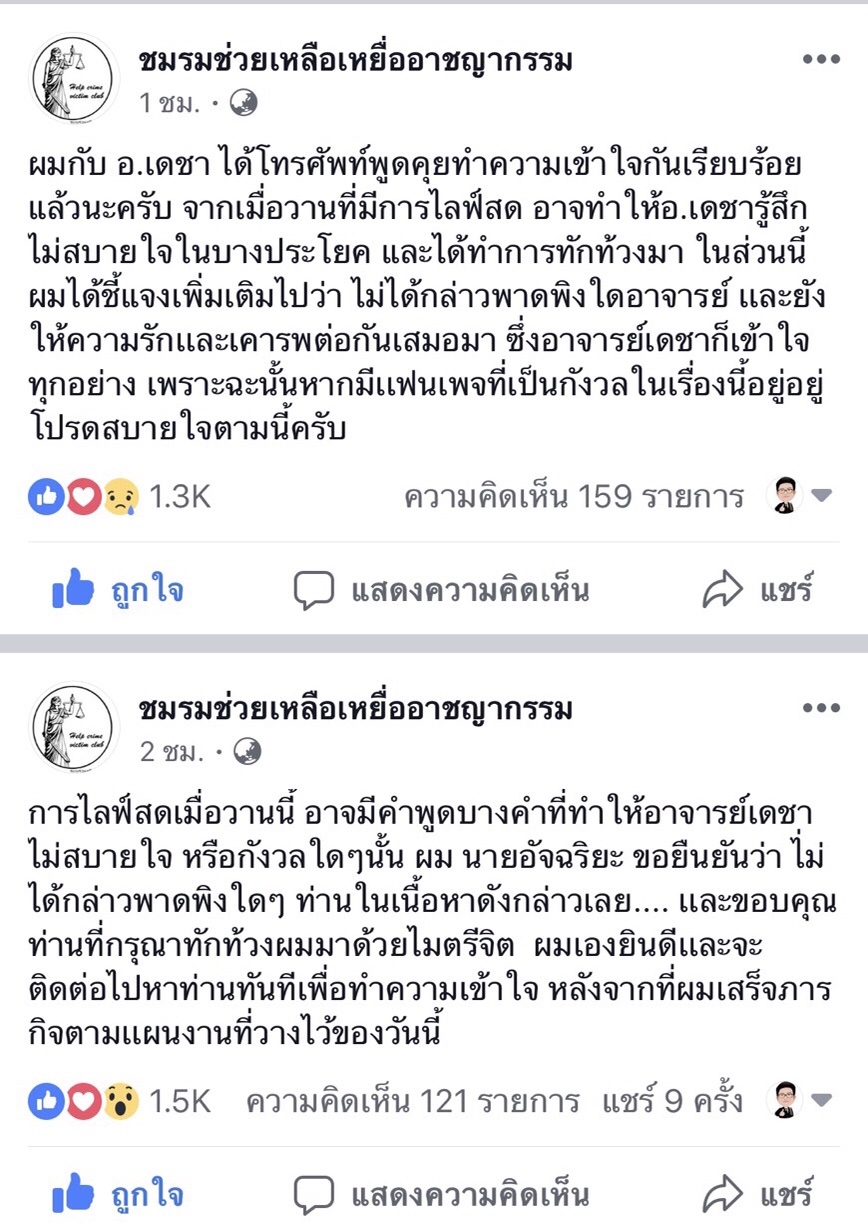The height and width of the screenshot is (1228, 868).
Task: Comment on the post with 159 comments
Action: (x=441, y=591)
